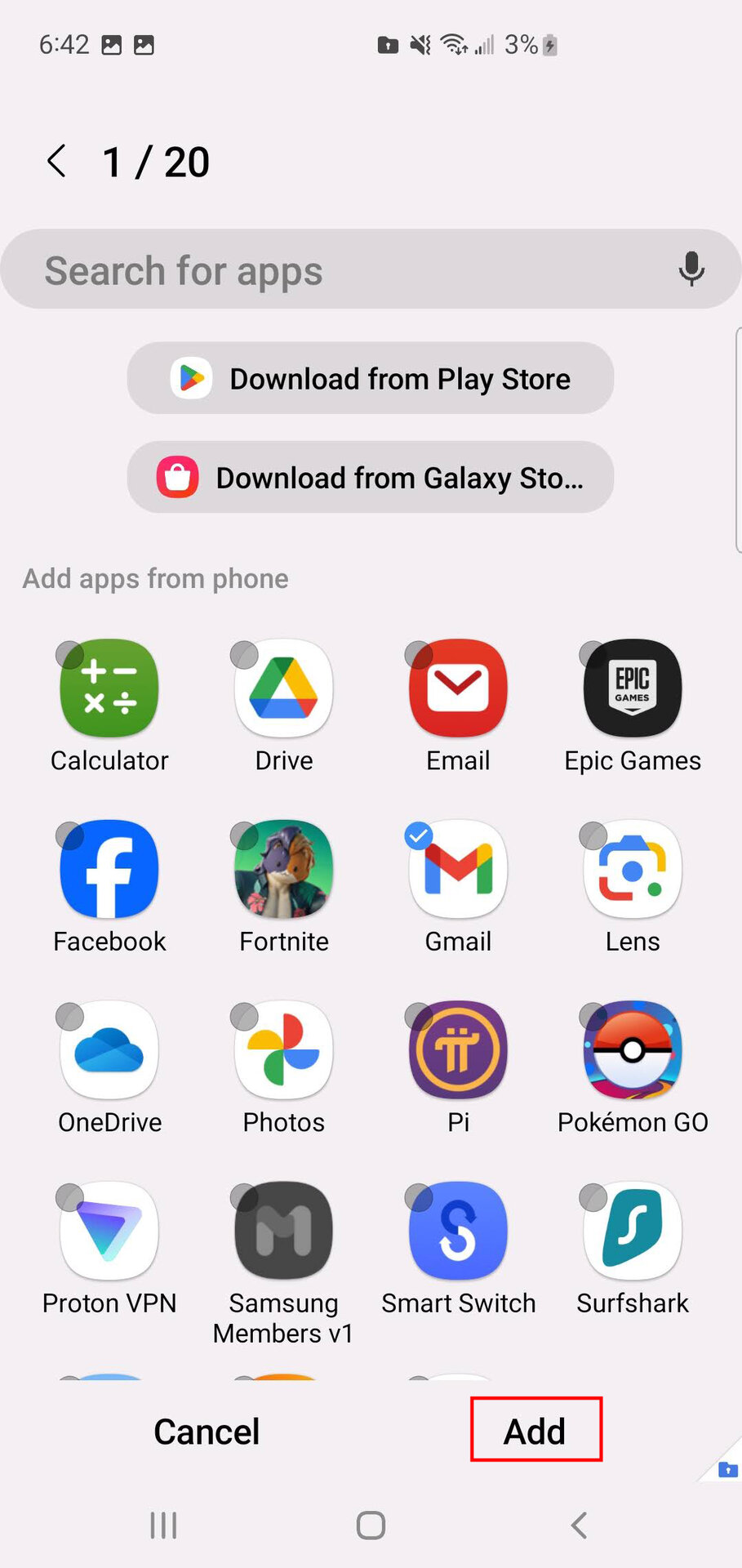Go back using the top arrow

click(x=56, y=162)
